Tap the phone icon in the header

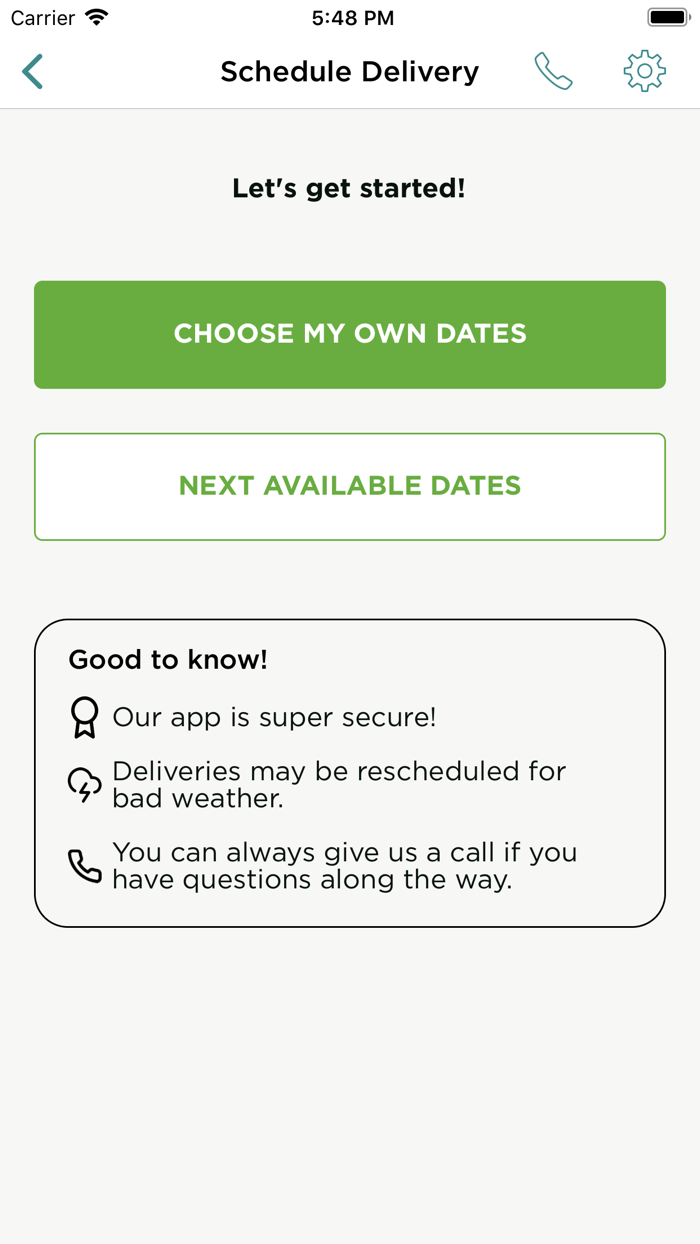(553, 72)
